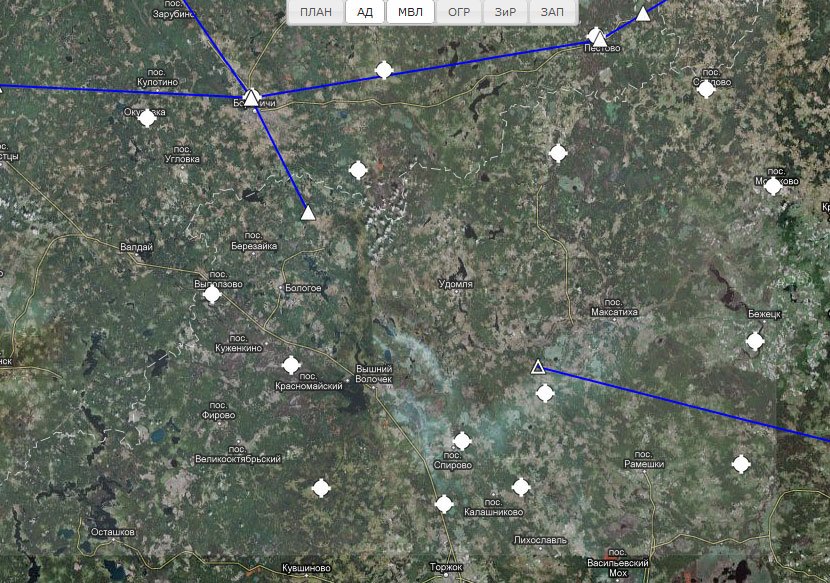Tap the diamond marker near Выползово

point(212,294)
